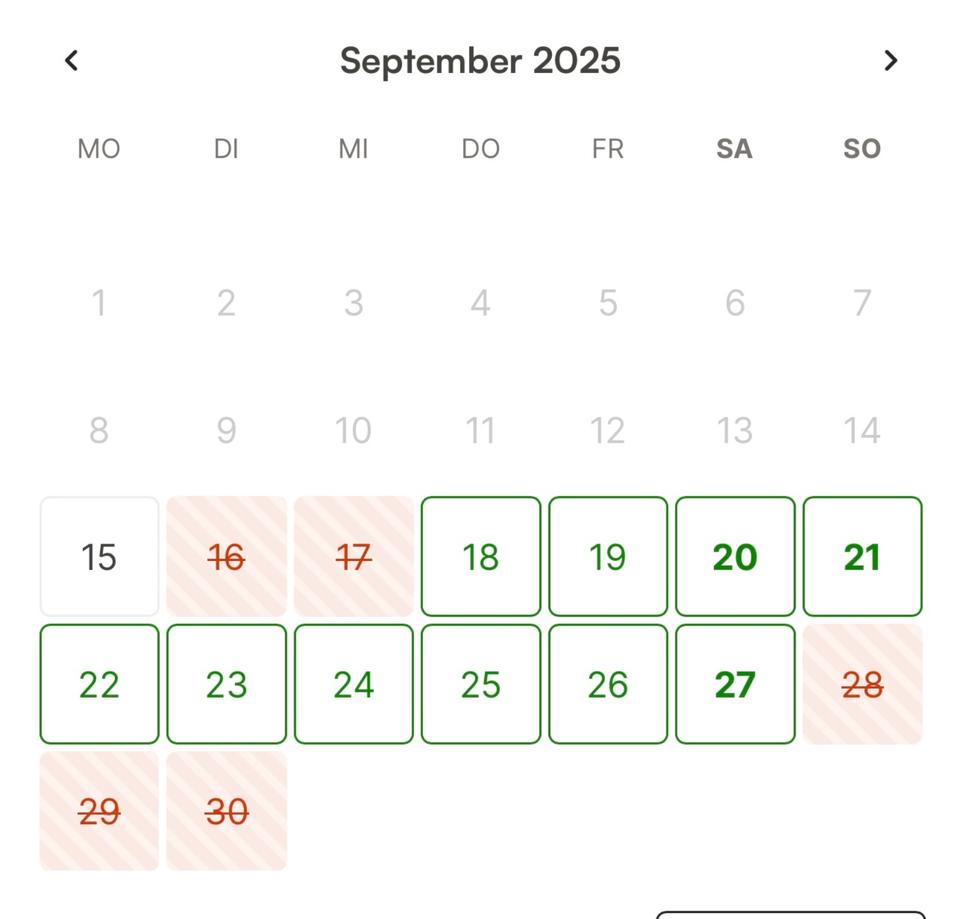
Task: Go to the previous month
Action: [x=71, y=61]
